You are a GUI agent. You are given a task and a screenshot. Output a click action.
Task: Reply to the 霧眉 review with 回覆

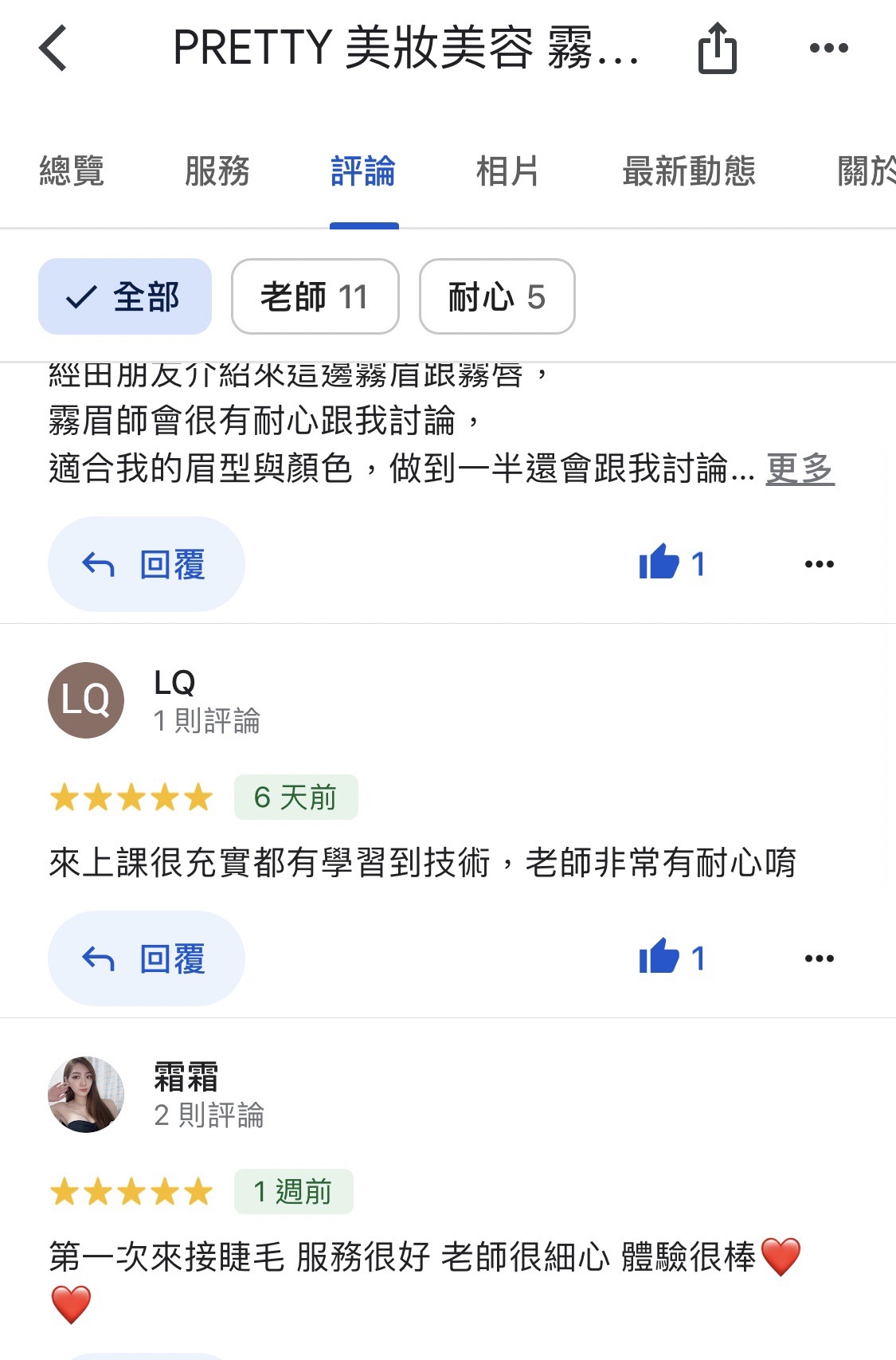pyautogui.click(x=146, y=564)
